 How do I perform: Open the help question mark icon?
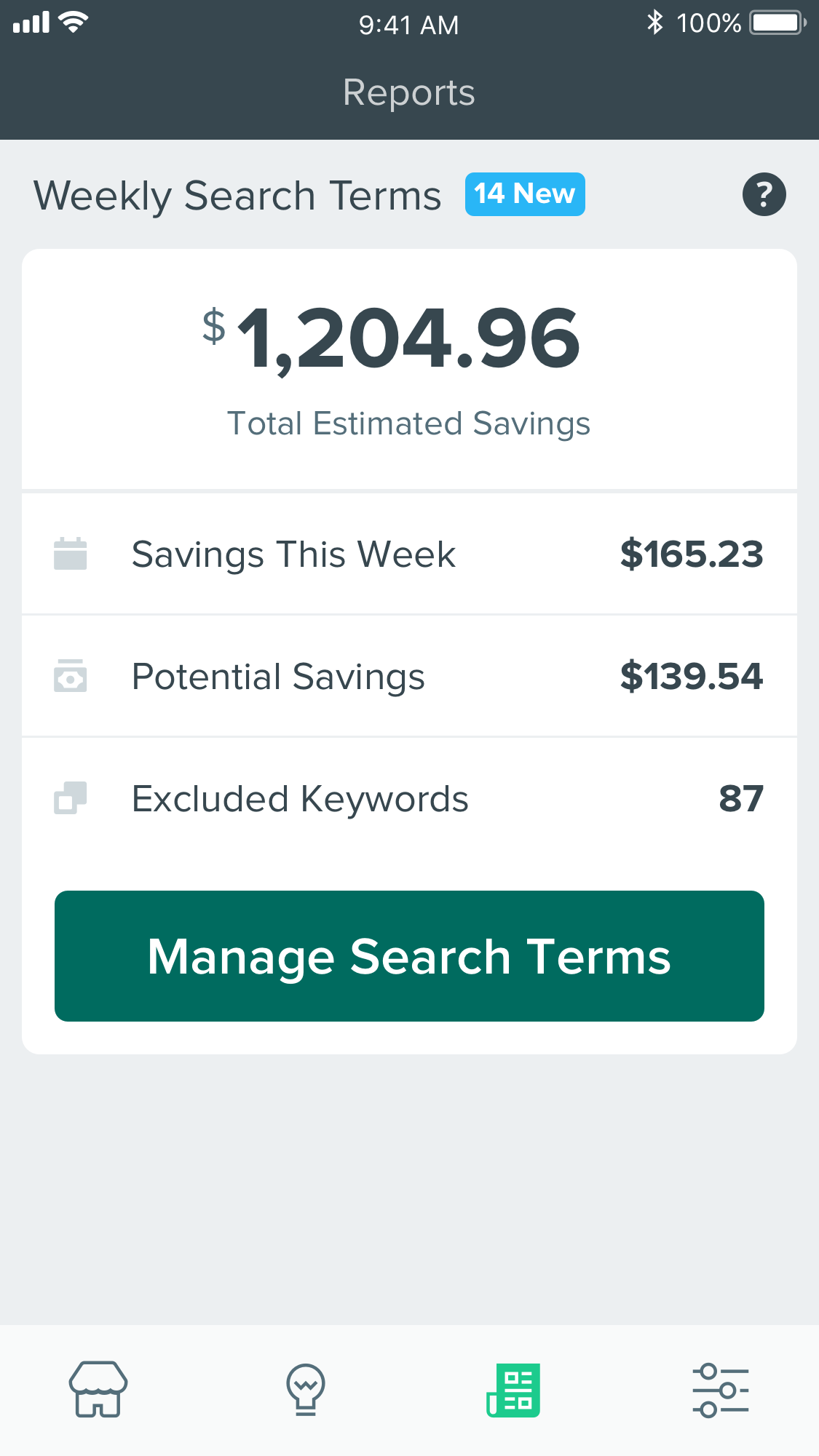(764, 194)
